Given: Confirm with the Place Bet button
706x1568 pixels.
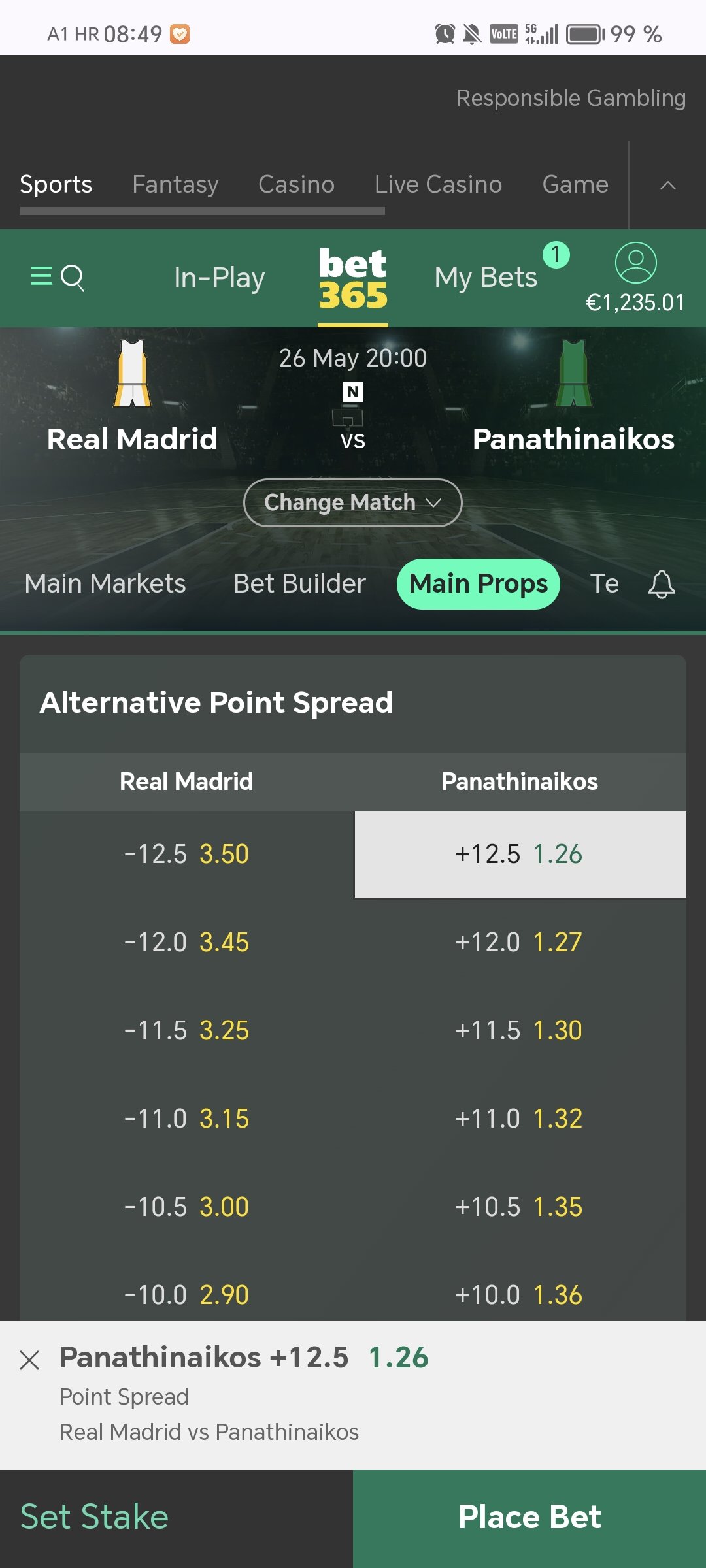Looking at the screenshot, I should point(529,1518).
